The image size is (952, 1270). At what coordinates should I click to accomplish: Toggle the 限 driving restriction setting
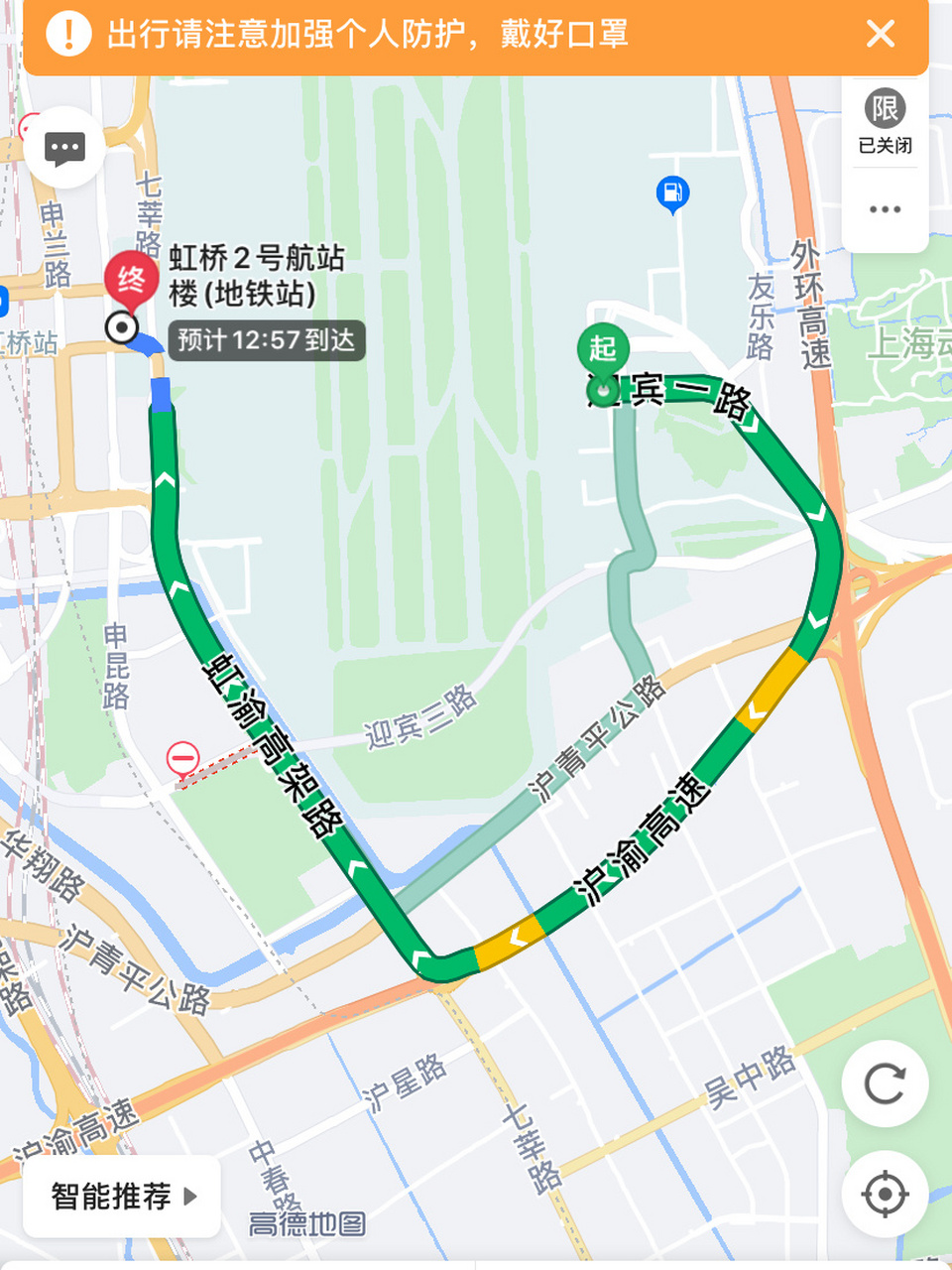pos(883,112)
